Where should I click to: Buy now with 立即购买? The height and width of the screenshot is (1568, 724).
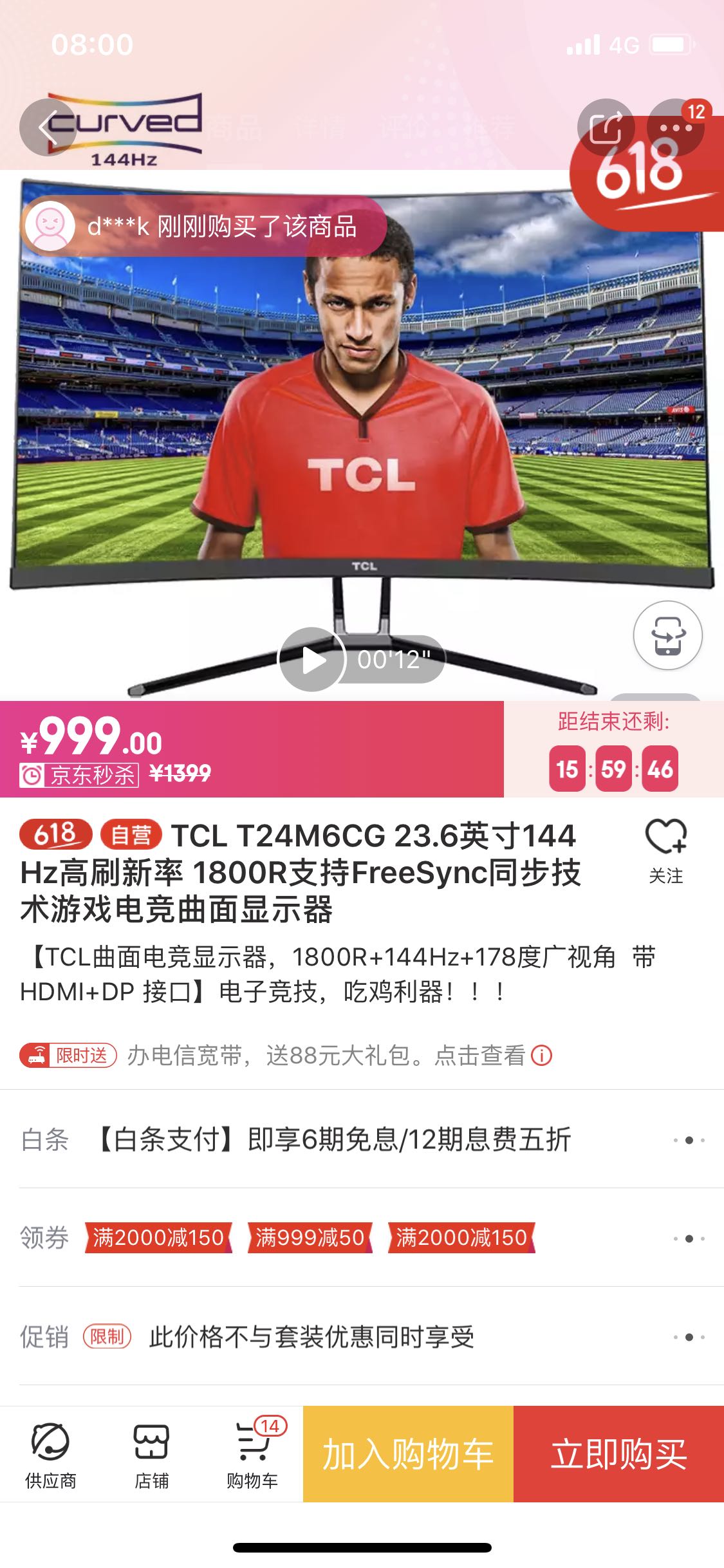click(618, 1454)
